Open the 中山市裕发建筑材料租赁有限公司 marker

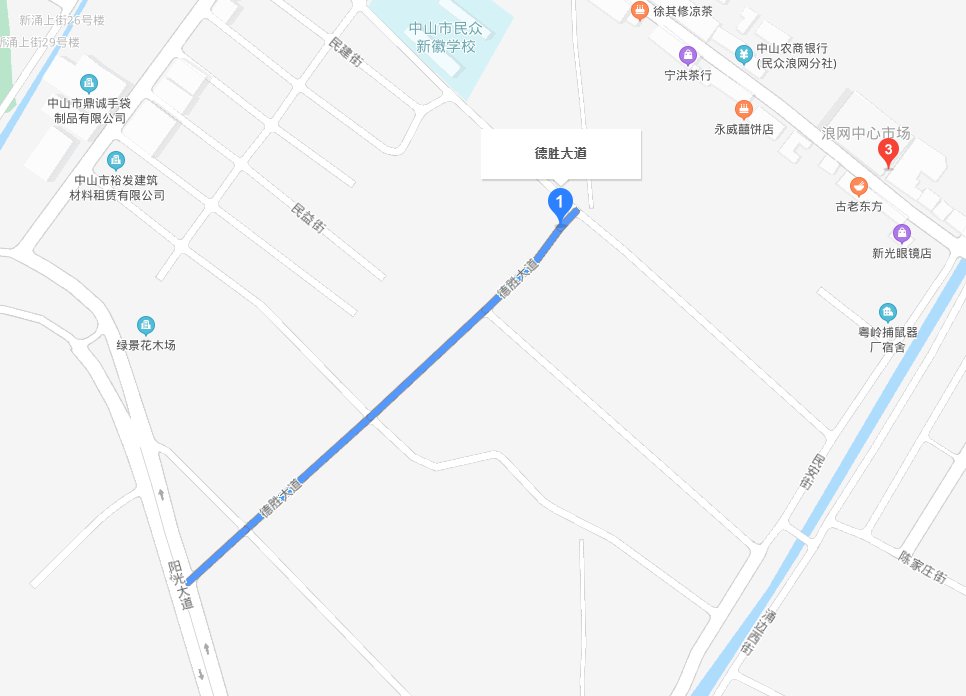[x=117, y=160]
